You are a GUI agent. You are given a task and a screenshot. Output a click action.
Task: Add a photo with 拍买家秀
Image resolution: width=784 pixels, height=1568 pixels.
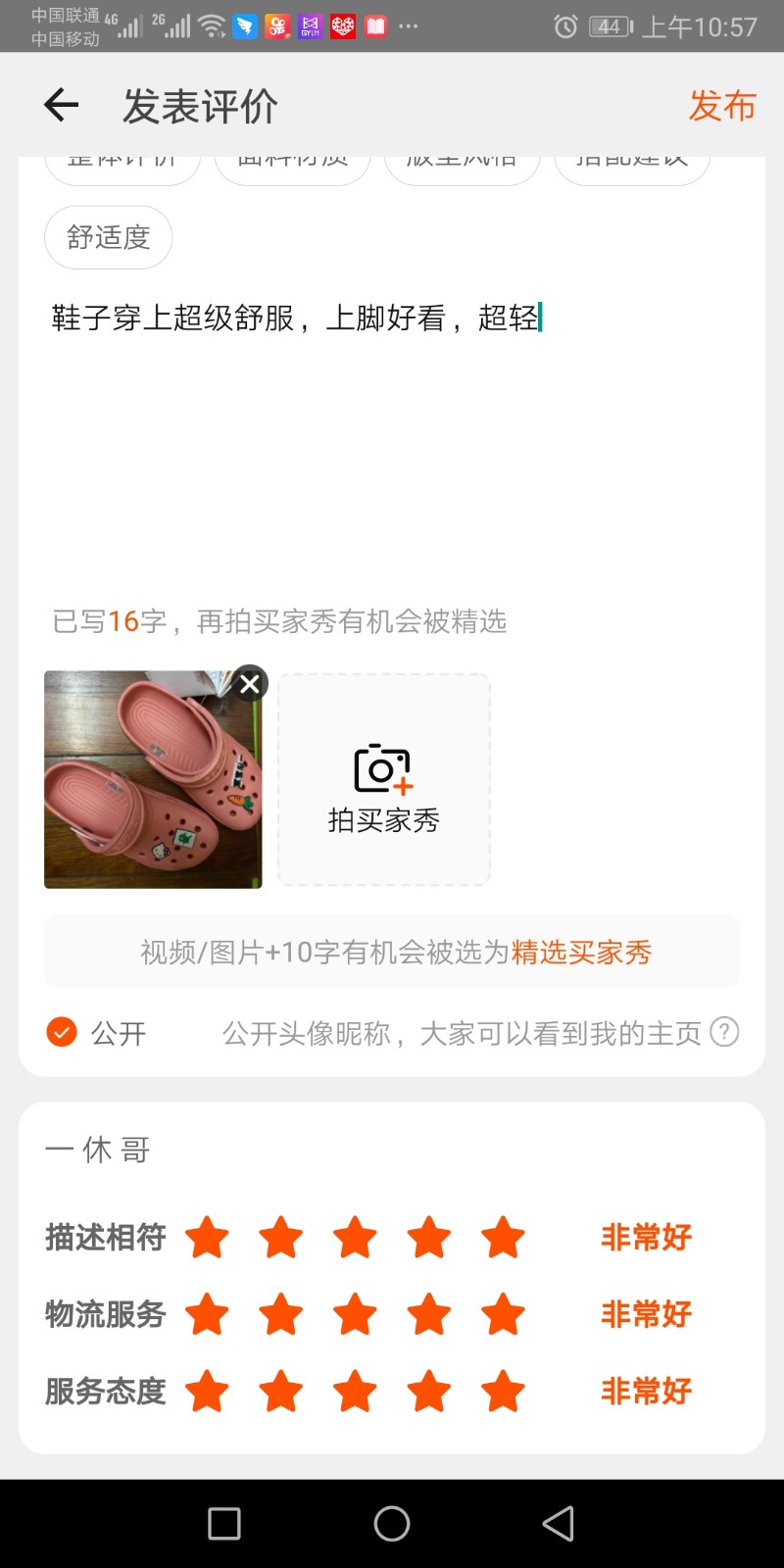pyautogui.click(x=383, y=780)
